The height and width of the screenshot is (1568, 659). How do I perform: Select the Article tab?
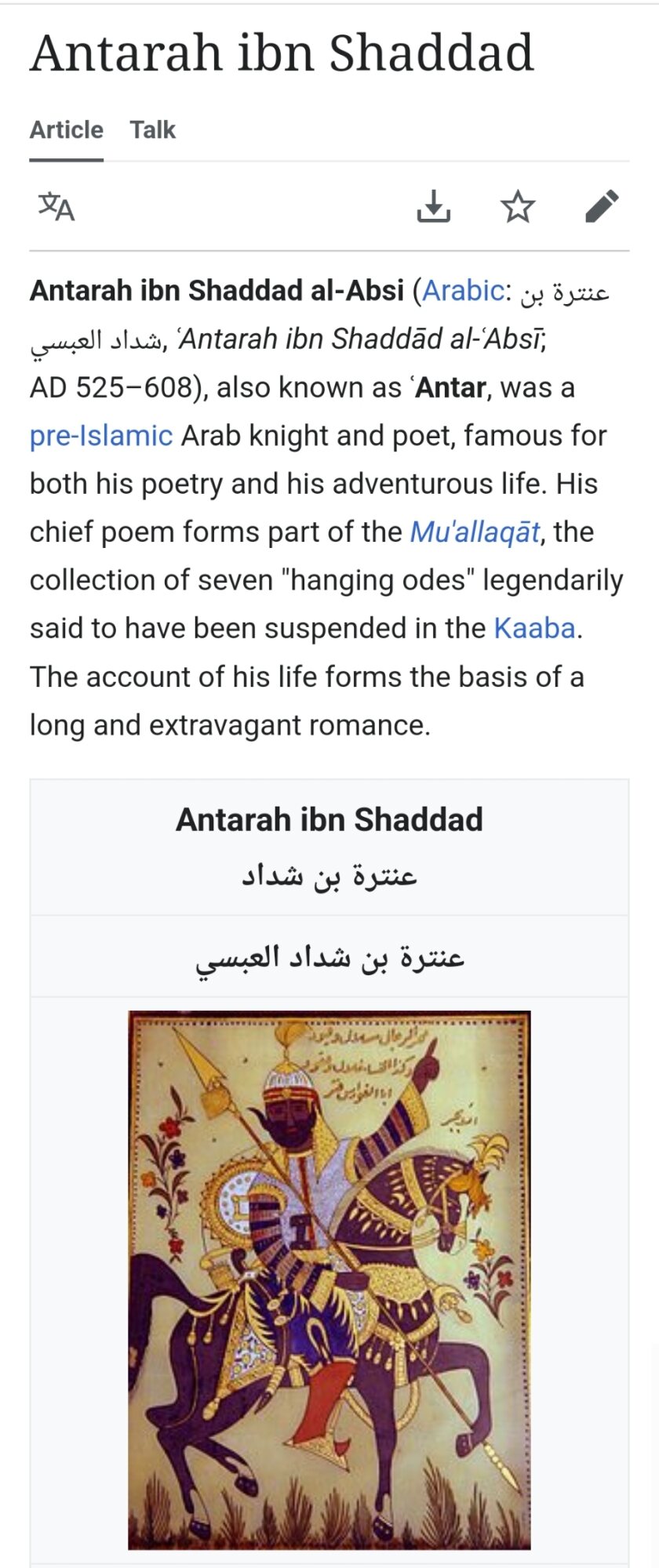tap(67, 129)
